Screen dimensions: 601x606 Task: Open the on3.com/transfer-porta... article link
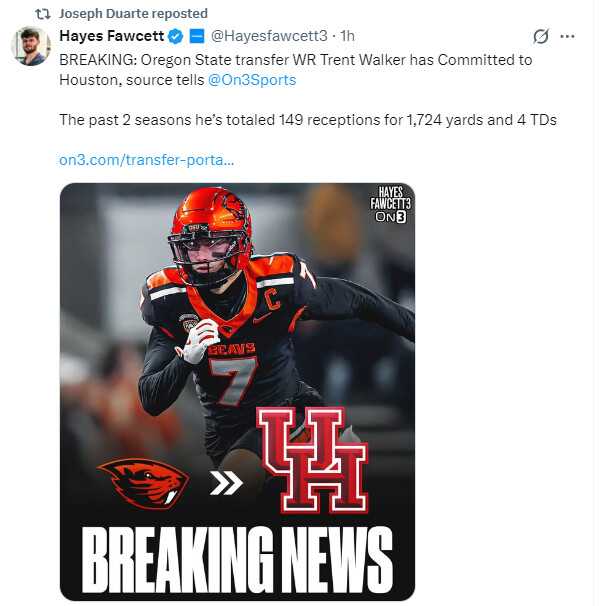pos(147,158)
